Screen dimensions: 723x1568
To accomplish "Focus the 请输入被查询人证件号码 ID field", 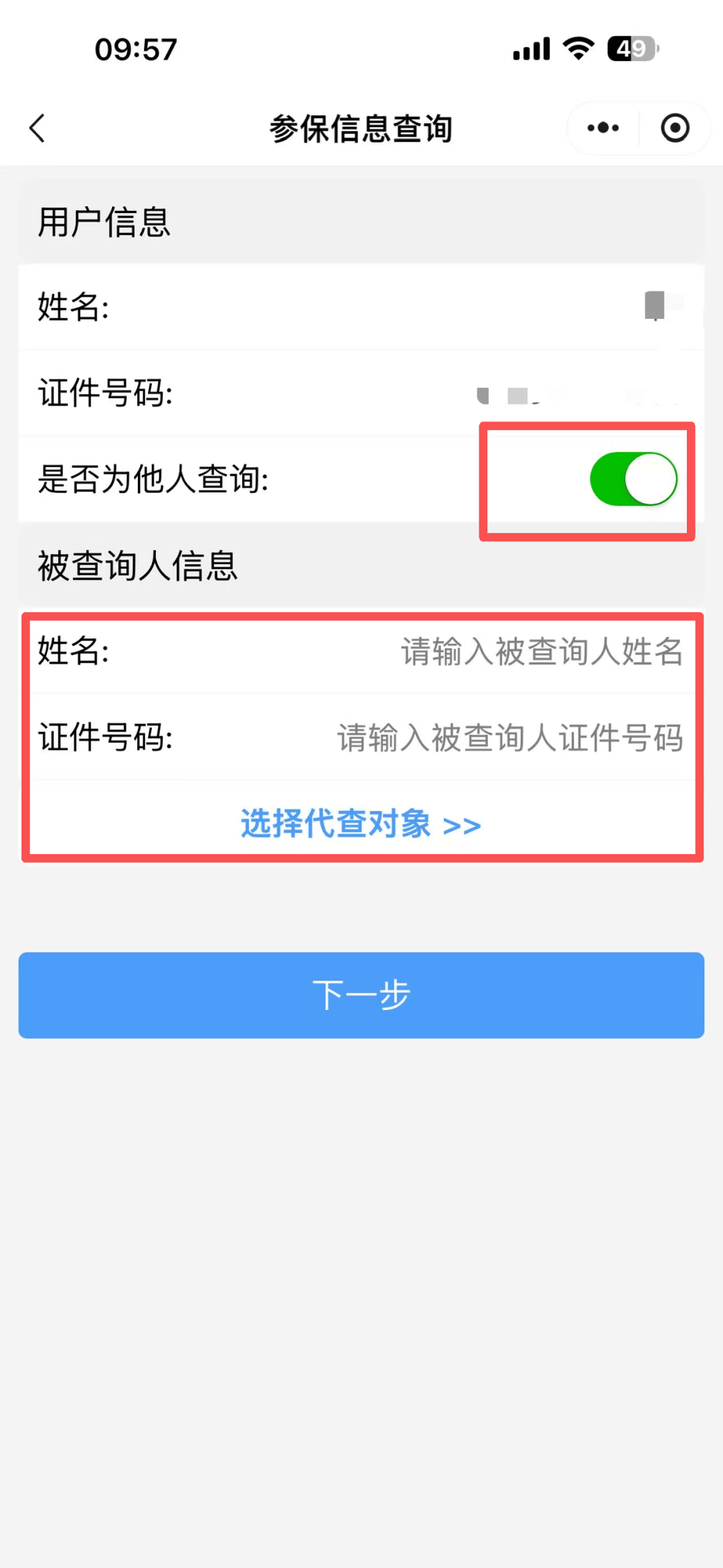I will pyautogui.click(x=509, y=738).
